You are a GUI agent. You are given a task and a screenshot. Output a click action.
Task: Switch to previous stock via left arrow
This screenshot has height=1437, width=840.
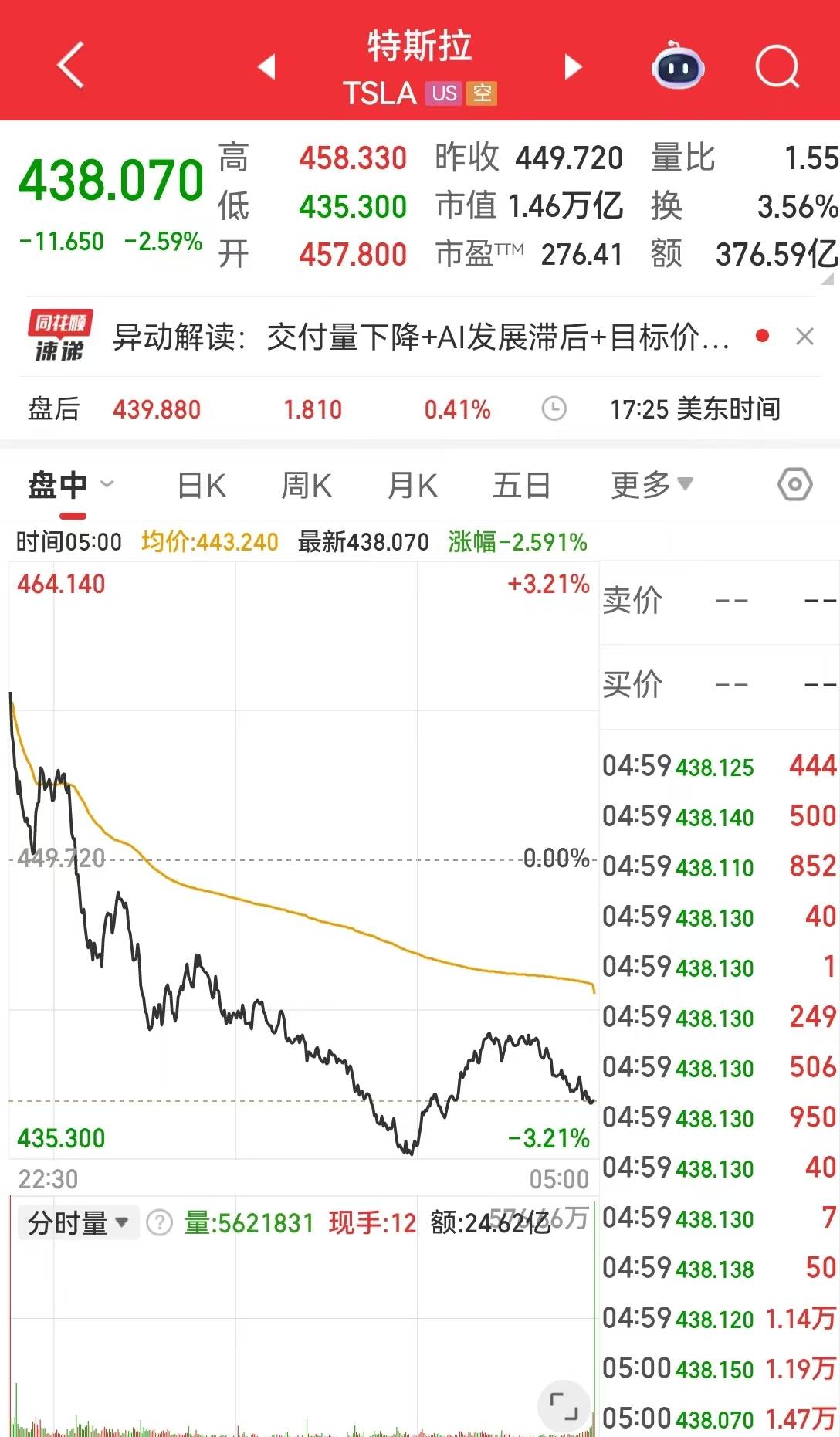(x=266, y=68)
